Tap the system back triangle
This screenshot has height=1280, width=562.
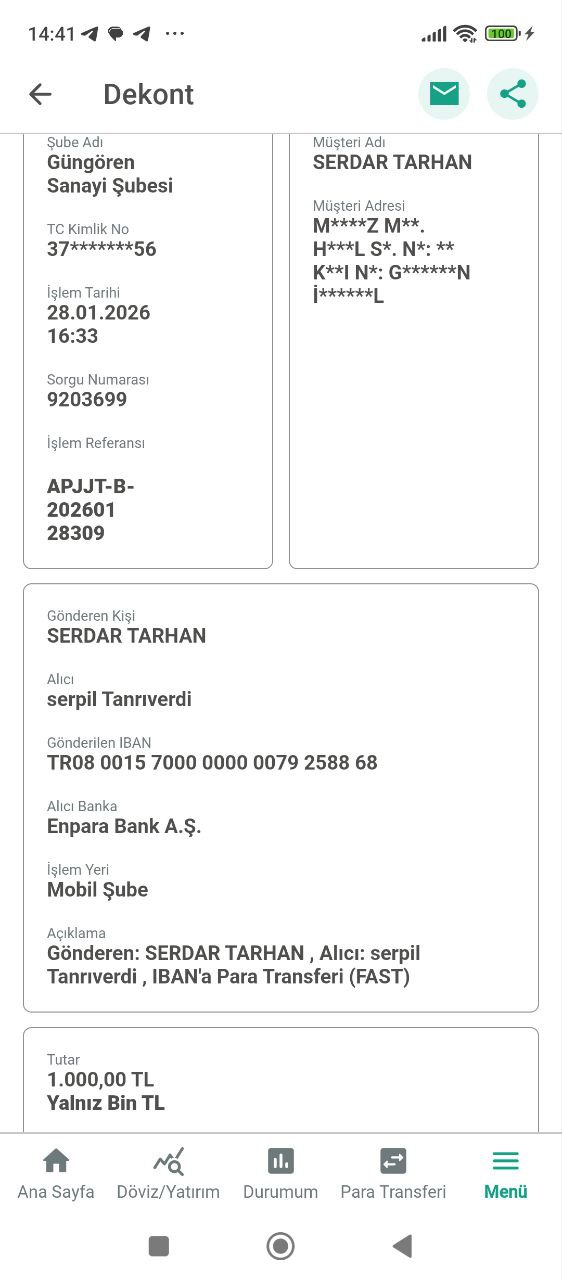click(402, 1246)
